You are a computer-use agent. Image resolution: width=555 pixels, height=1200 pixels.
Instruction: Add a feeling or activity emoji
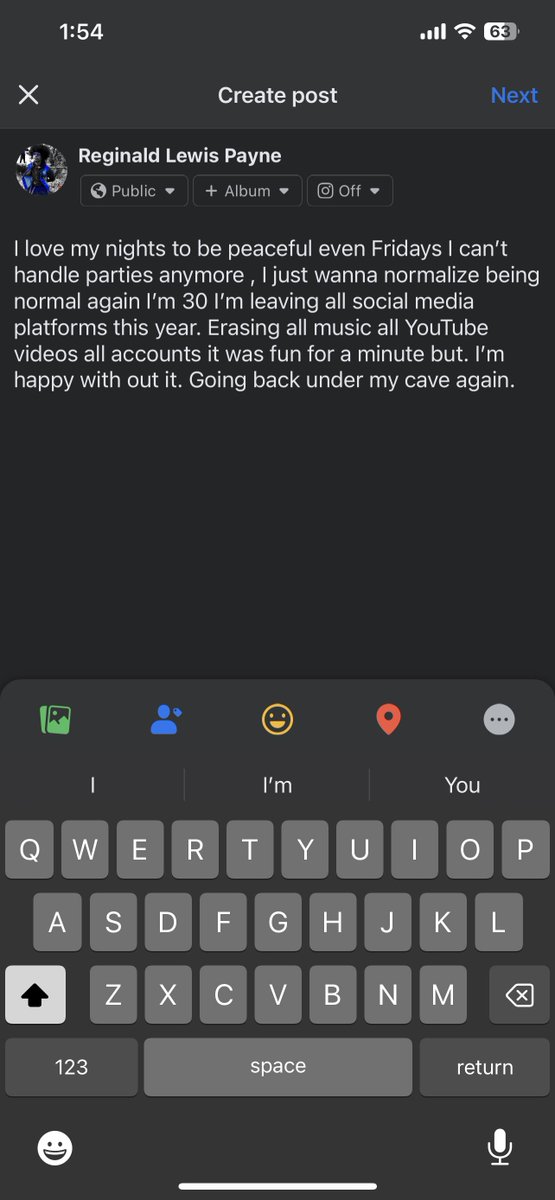(277, 718)
